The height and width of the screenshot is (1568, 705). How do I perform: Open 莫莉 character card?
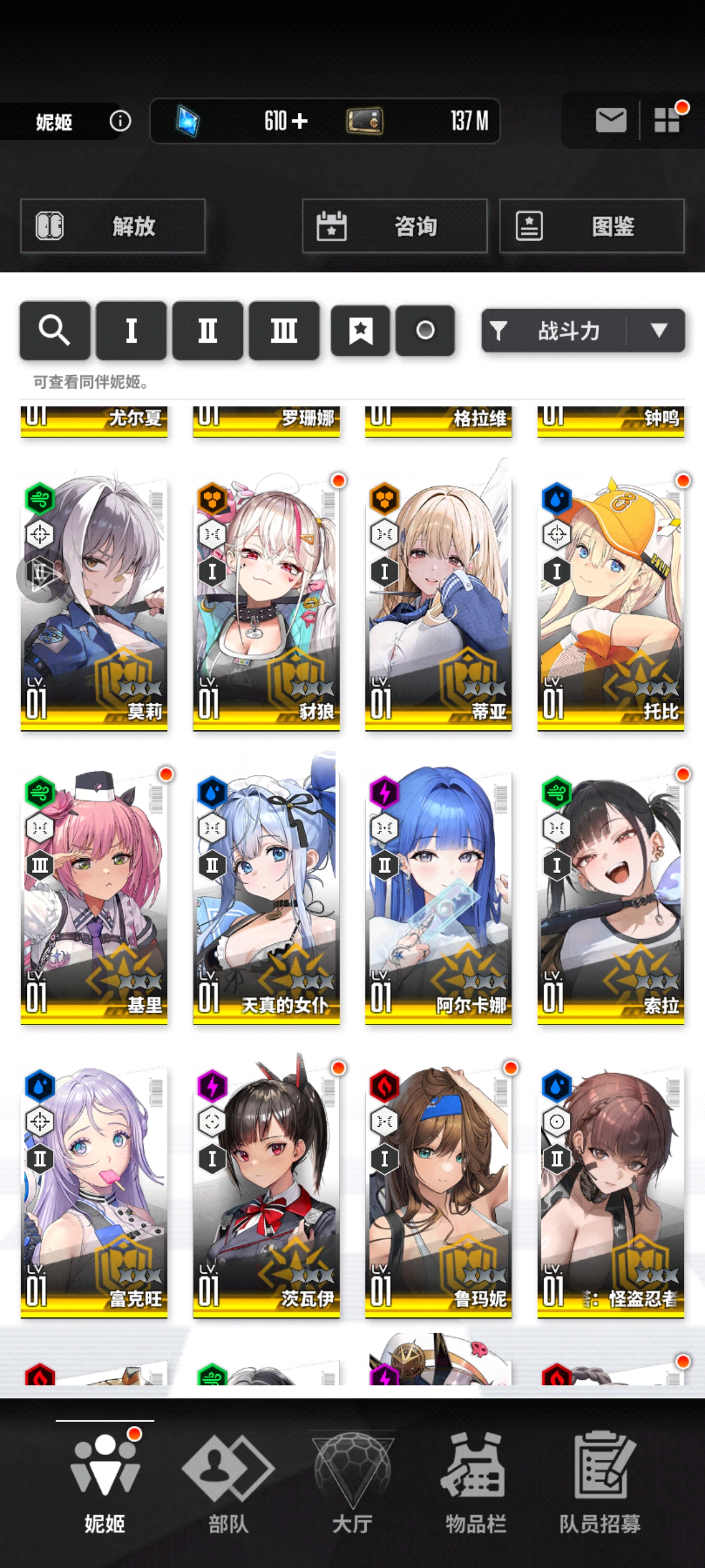pos(94,603)
